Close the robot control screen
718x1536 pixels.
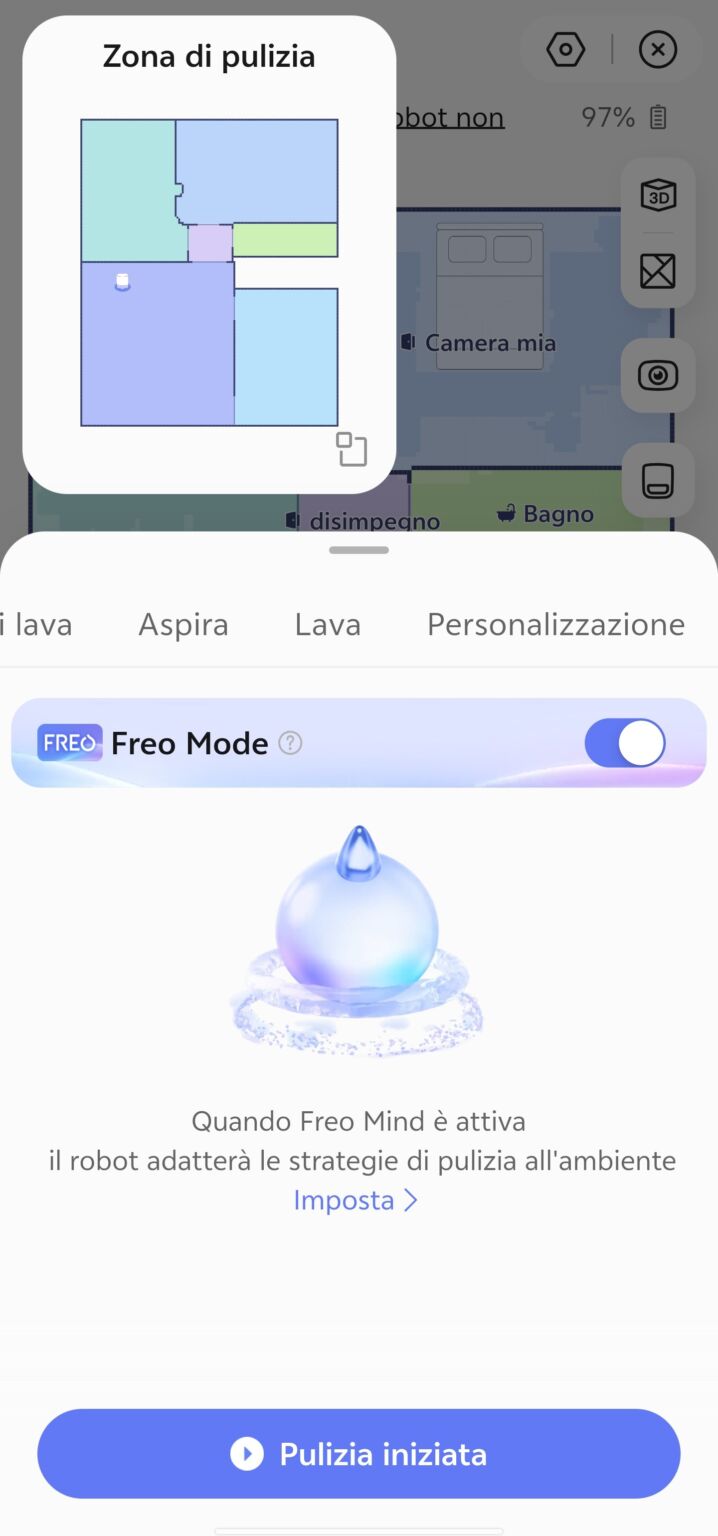pyautogui.click(x=657, y=49)
